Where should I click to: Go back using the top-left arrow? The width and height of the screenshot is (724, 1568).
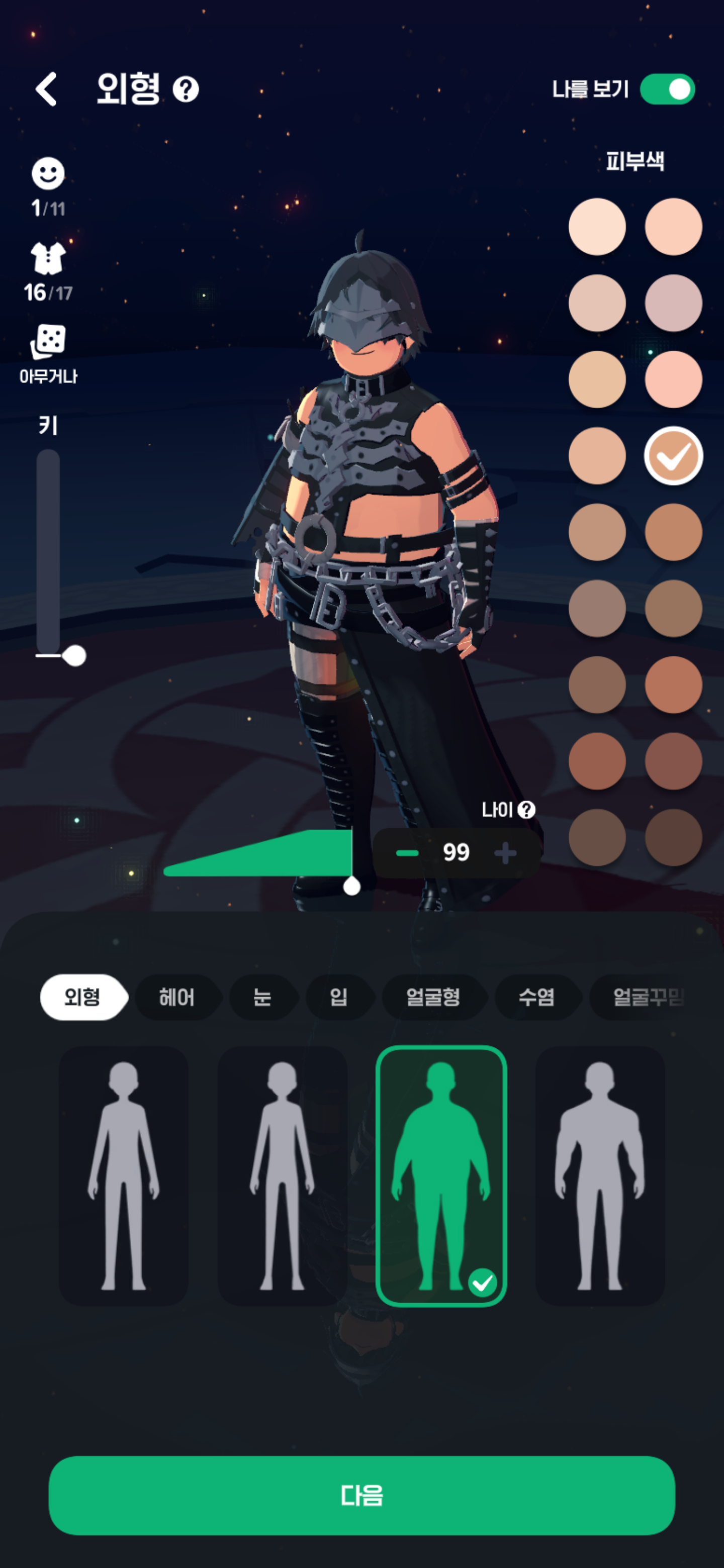tap(46, 89)
